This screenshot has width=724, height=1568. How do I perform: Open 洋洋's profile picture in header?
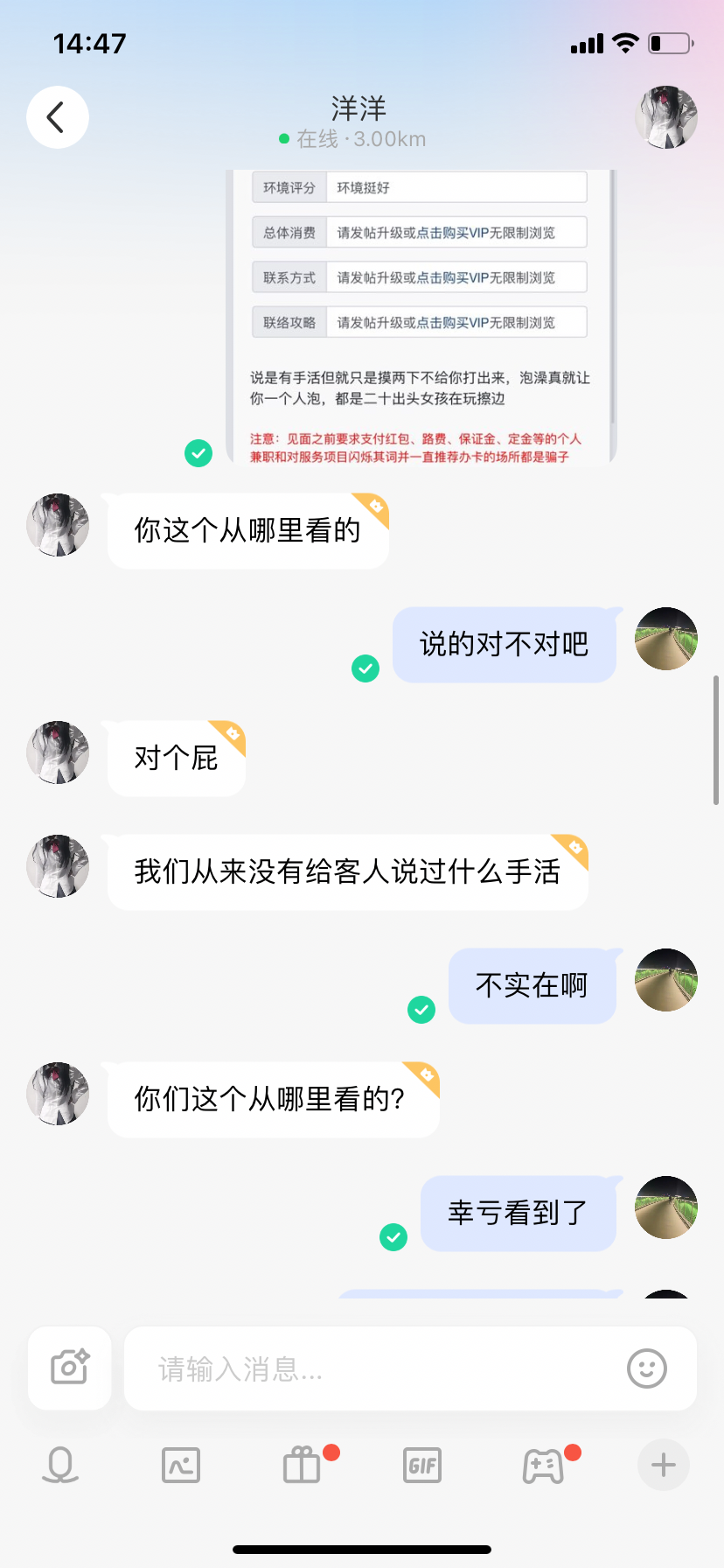[x=665, y=117]
